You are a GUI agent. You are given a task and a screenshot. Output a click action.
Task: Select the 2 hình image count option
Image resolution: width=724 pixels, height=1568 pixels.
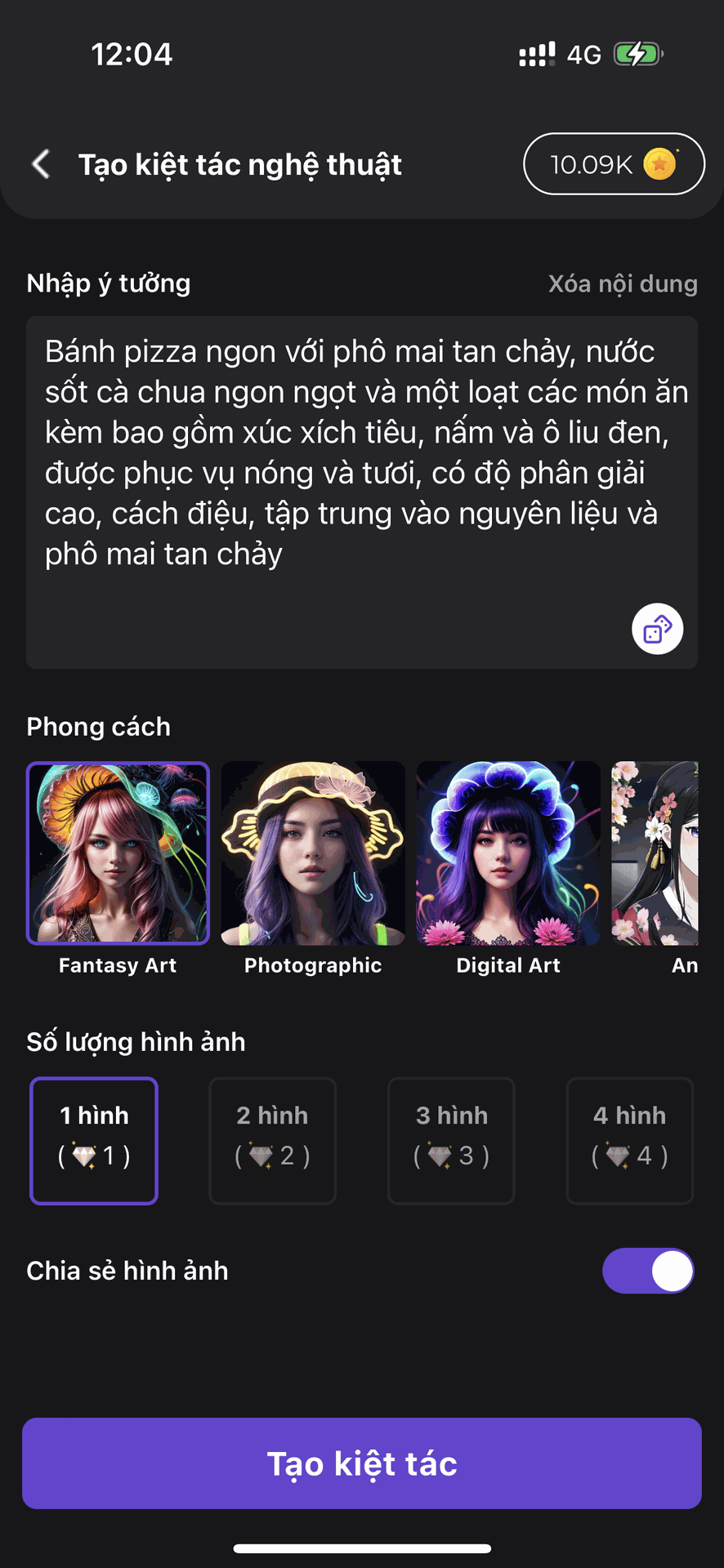pyautogui.click(x=272, y=1141)
